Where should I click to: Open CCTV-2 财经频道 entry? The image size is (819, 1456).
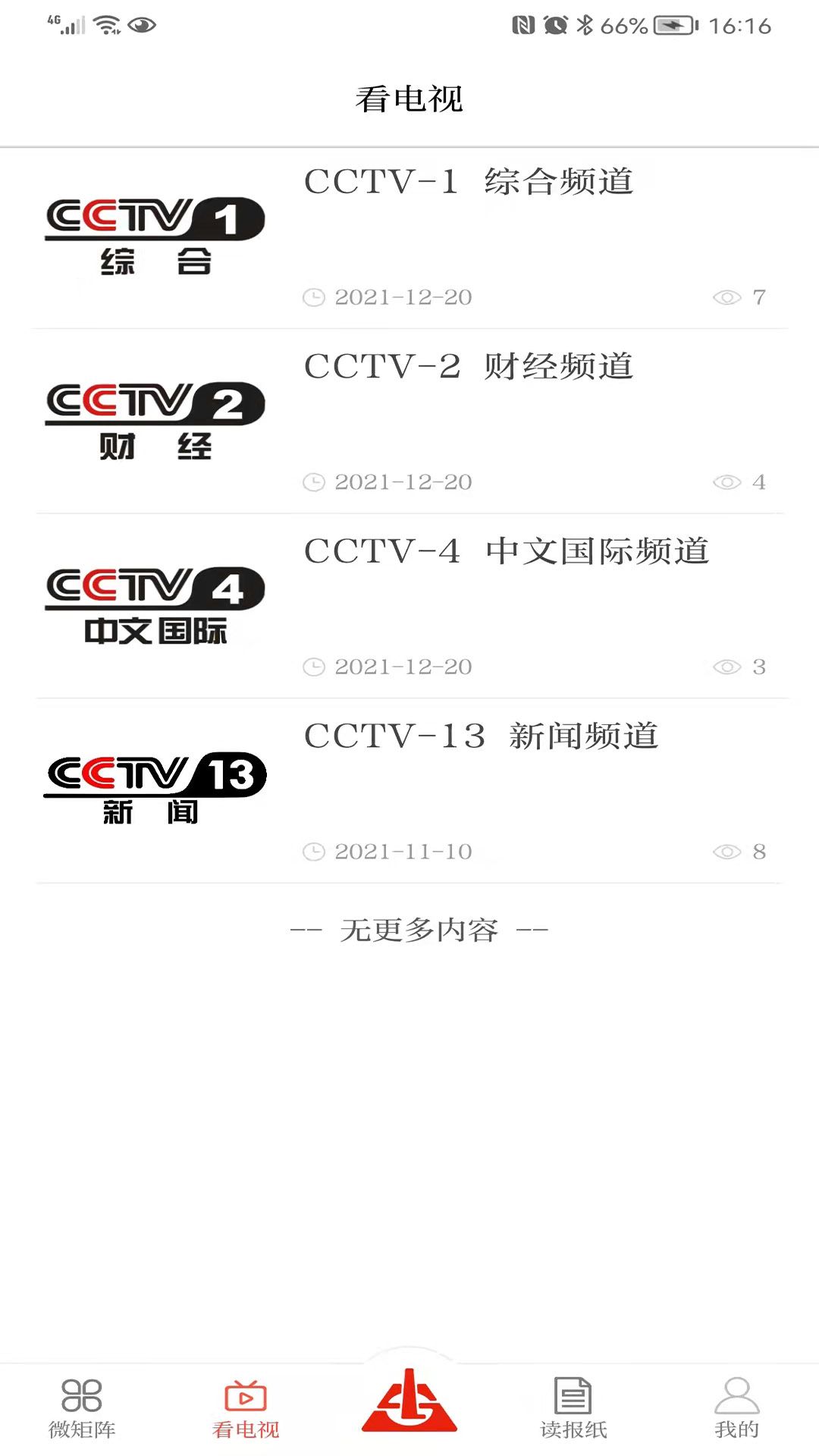[468, 367]
